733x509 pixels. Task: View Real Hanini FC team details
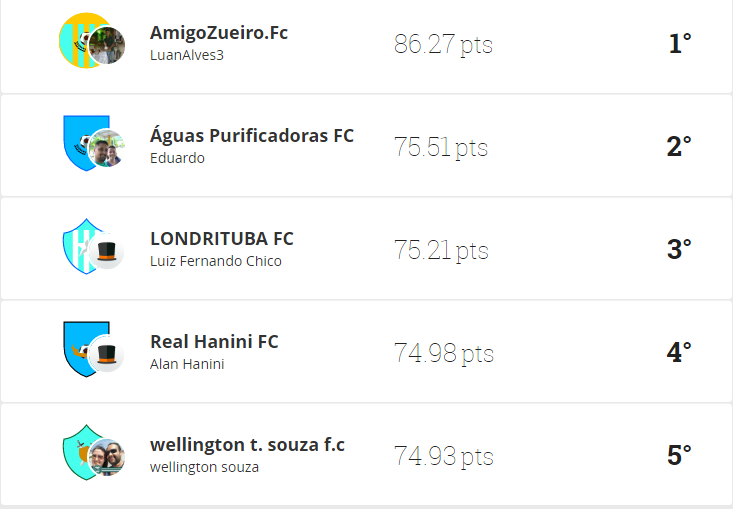214,342
